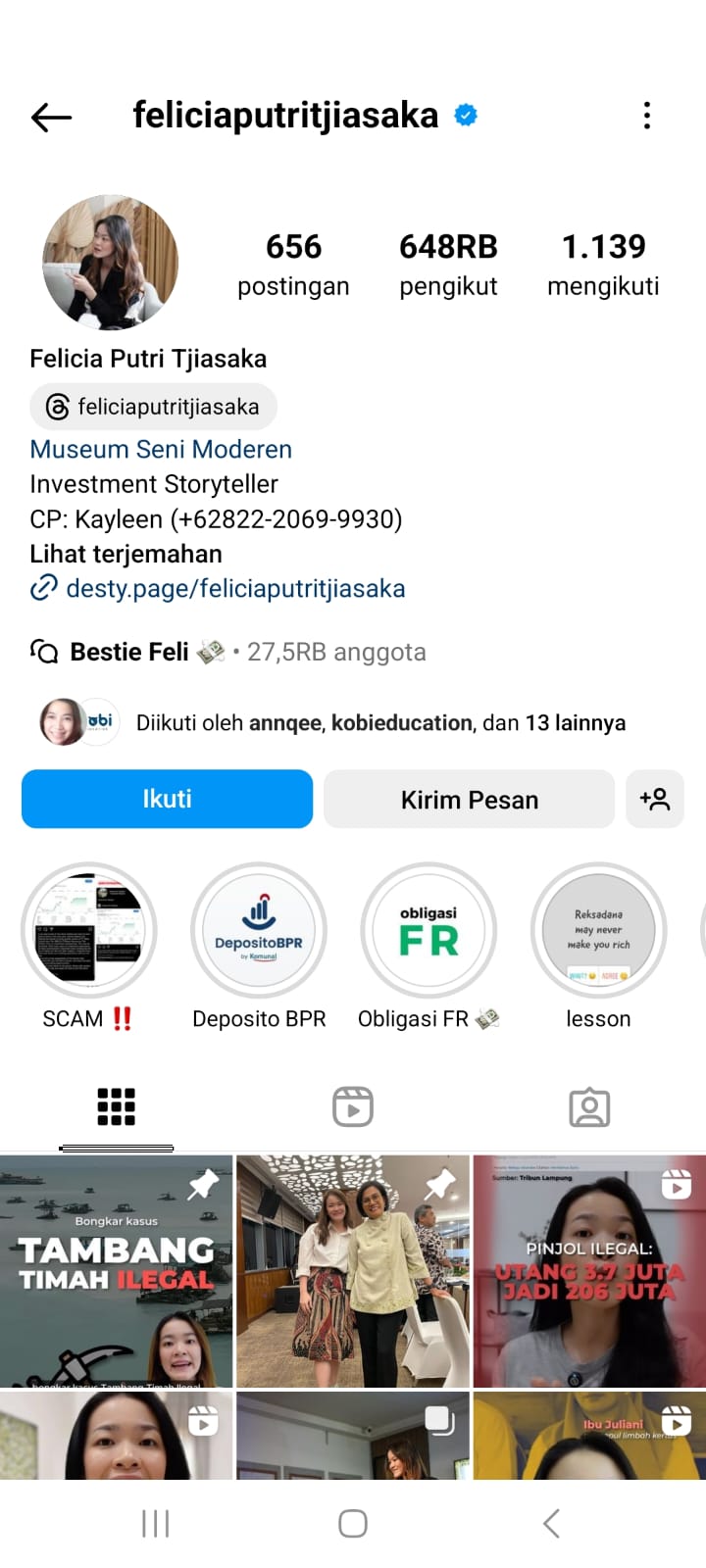Show suggested accounts with add-person icon
Viewport: 706px width, 1568px height.
[x=654, y=800]
